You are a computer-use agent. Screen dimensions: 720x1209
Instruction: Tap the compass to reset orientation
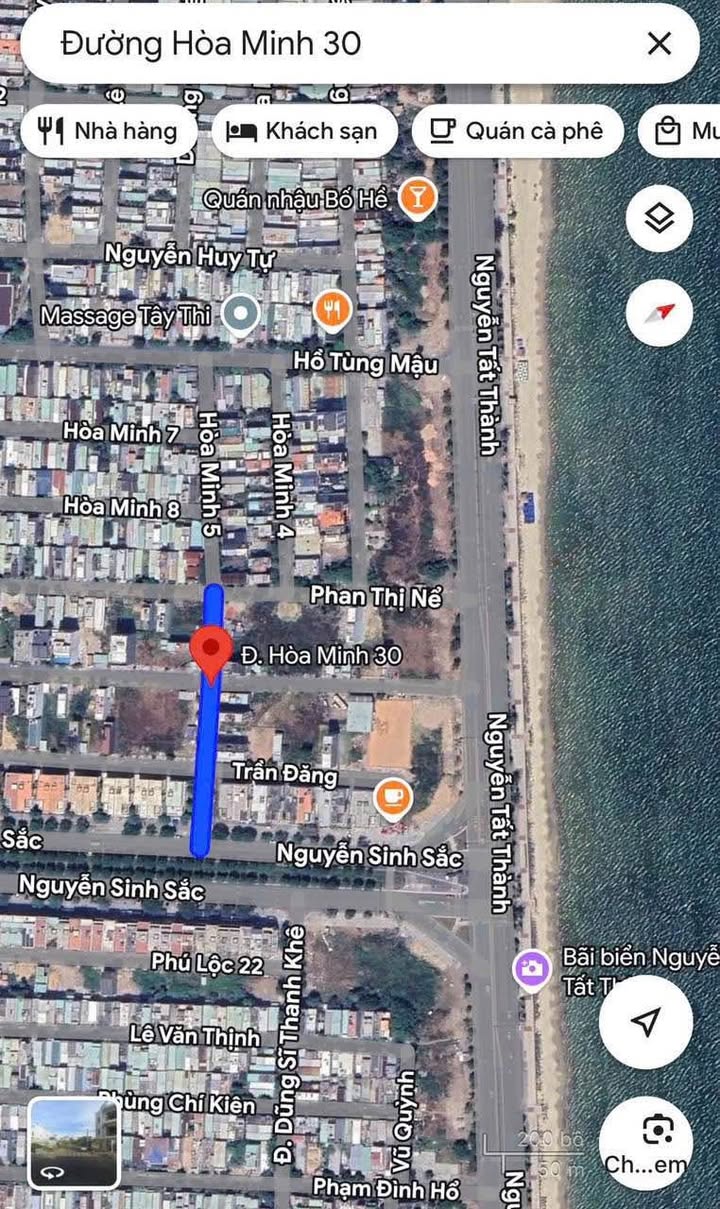pos(659,312)
